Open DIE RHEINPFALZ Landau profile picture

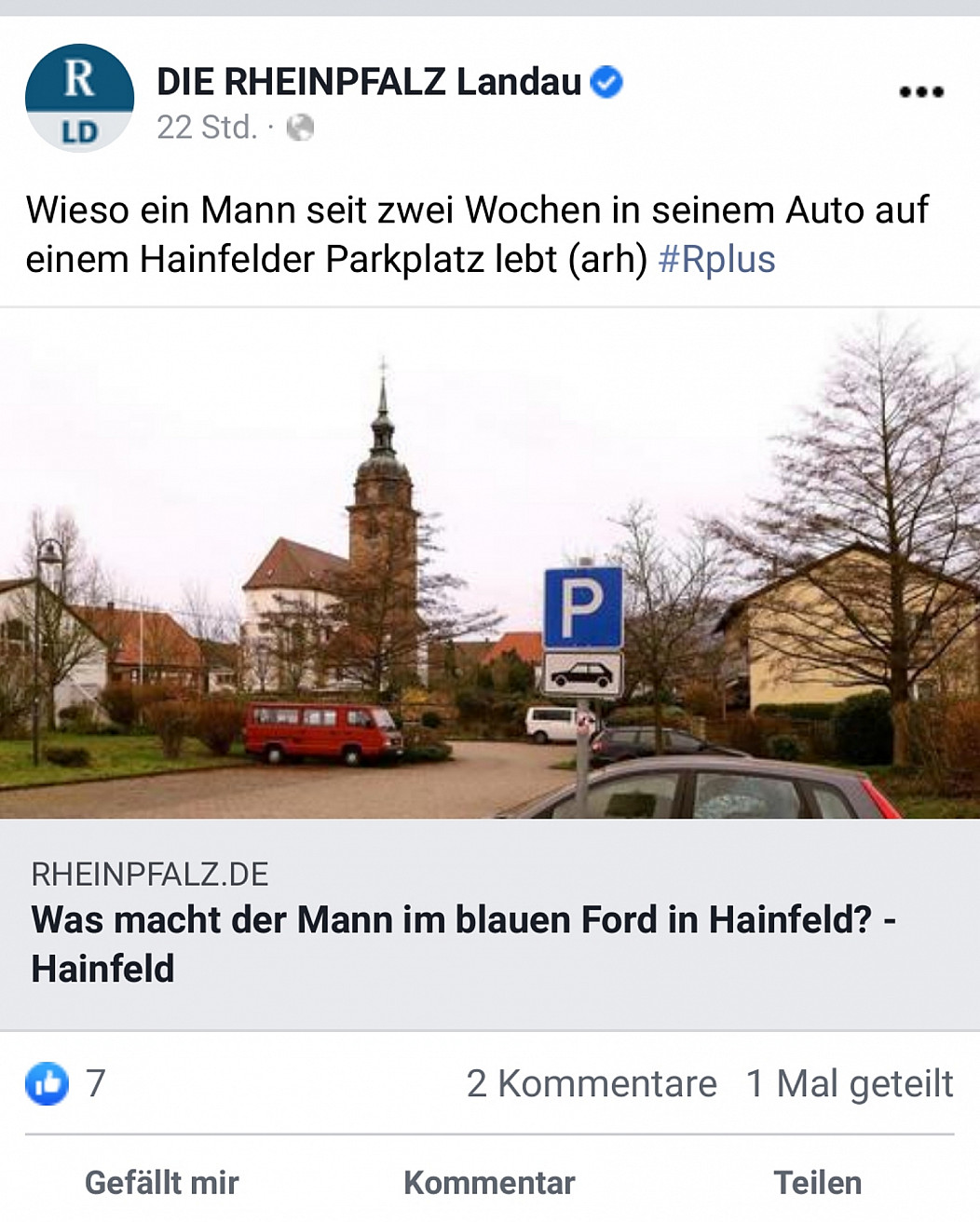(79, 98)
